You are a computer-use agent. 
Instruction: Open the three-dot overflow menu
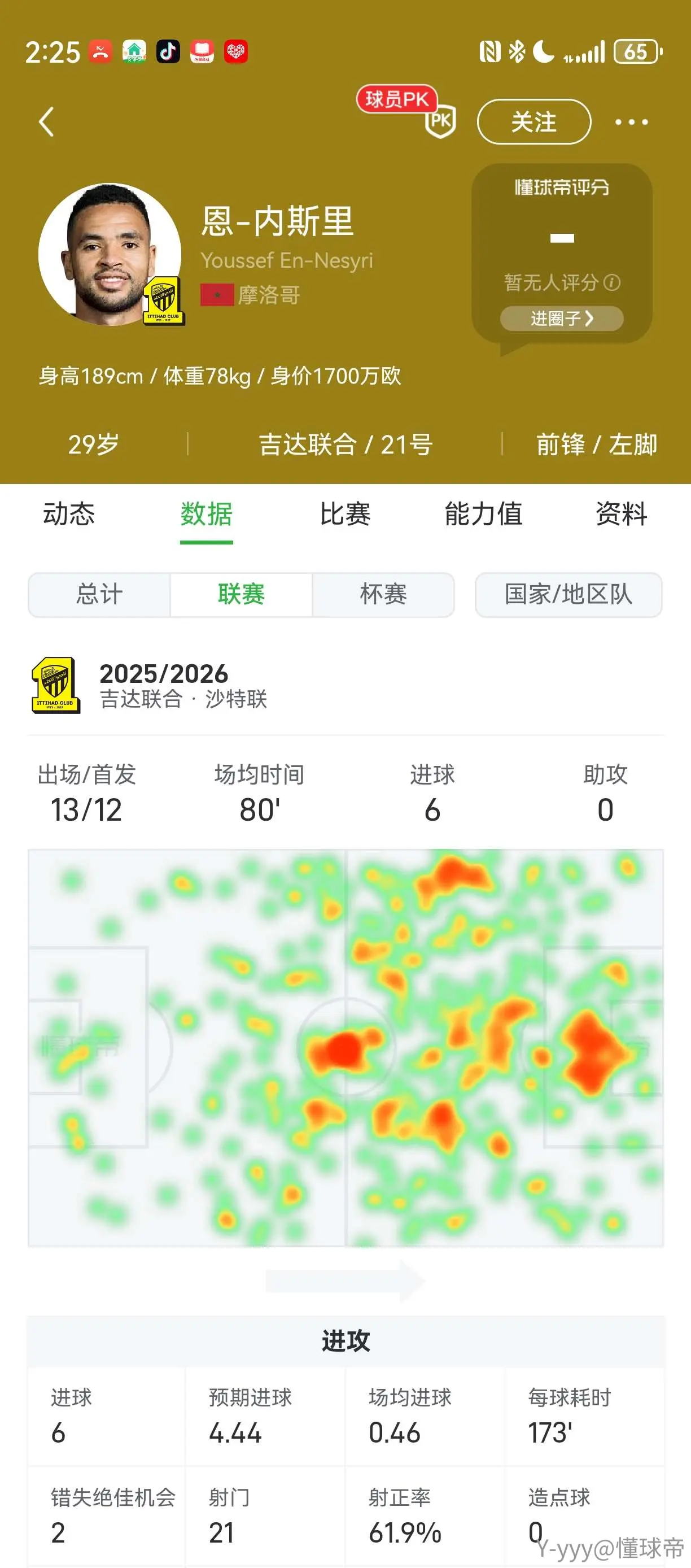(x=631, y=122)
